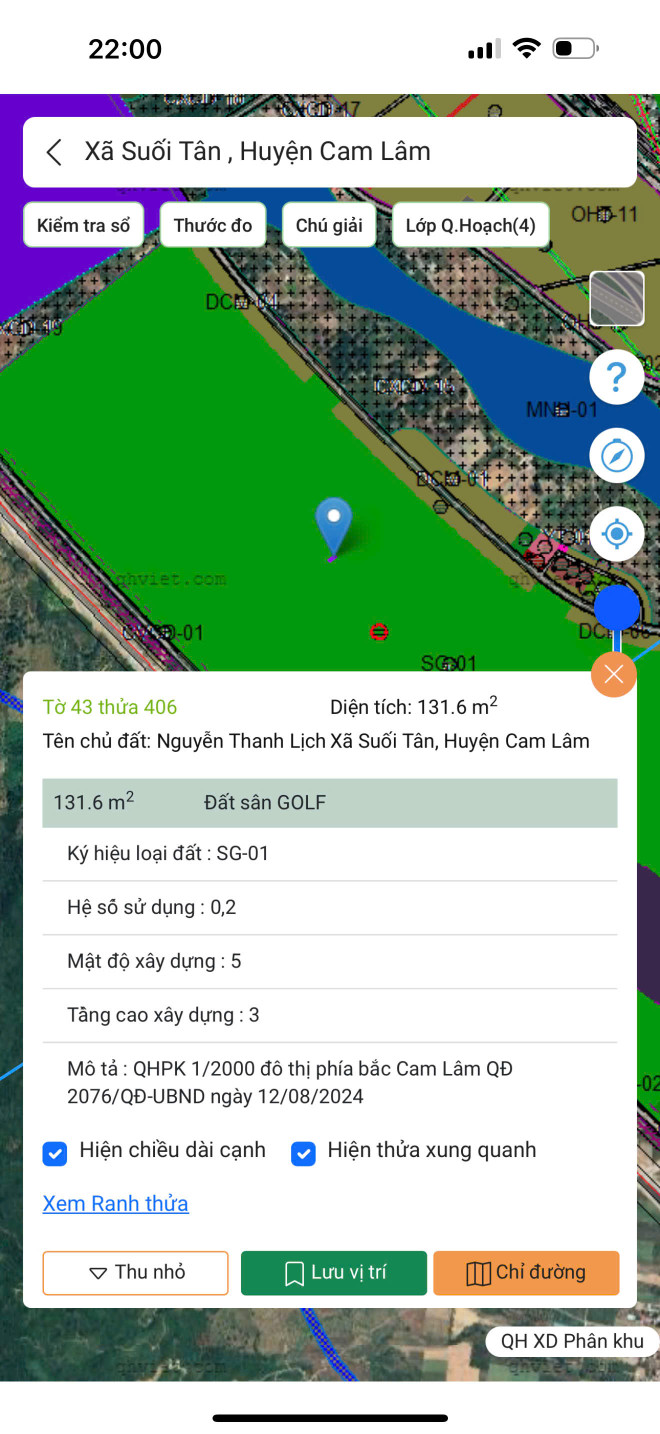Minimize panel with Thu nhỏ
Screen dimensions: 660x1434
pos(135,1273)
